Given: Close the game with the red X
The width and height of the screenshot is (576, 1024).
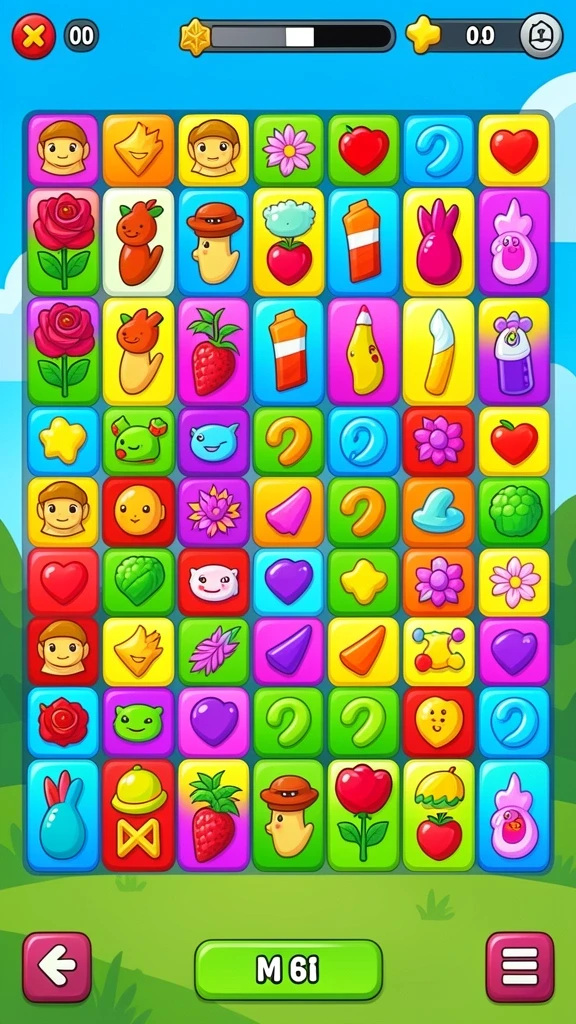Looking at the screenshot, I should tap(34, 36).
